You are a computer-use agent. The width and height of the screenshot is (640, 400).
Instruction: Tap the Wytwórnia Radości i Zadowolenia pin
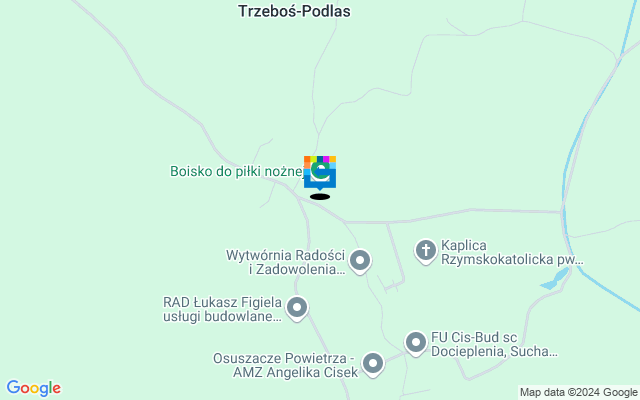click(361, 261)
